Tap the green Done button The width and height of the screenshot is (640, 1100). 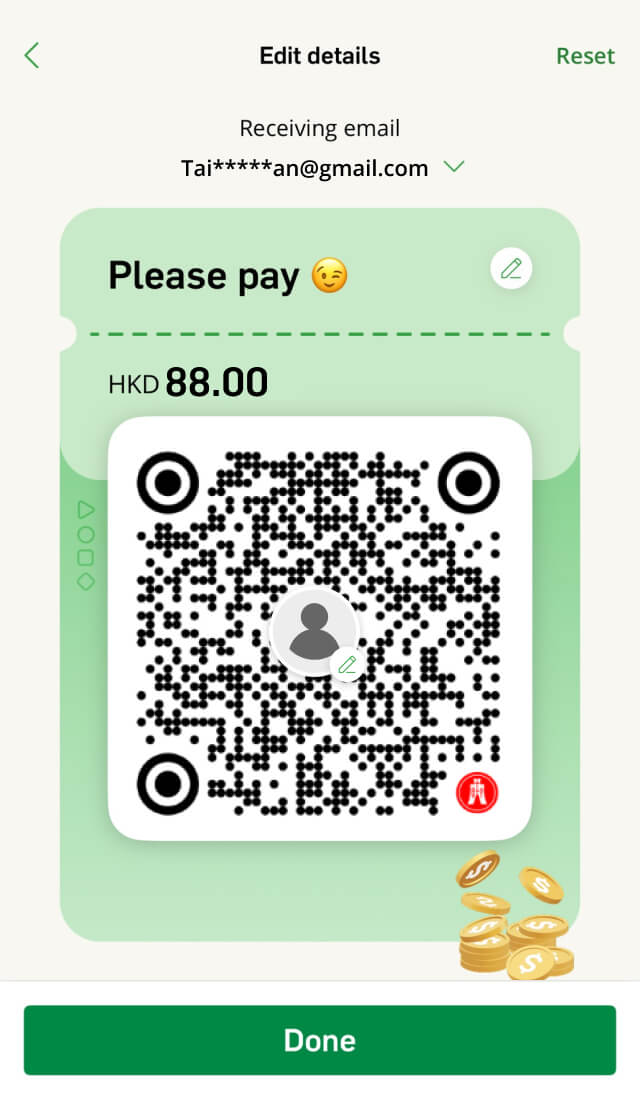tap(320, 1040)
